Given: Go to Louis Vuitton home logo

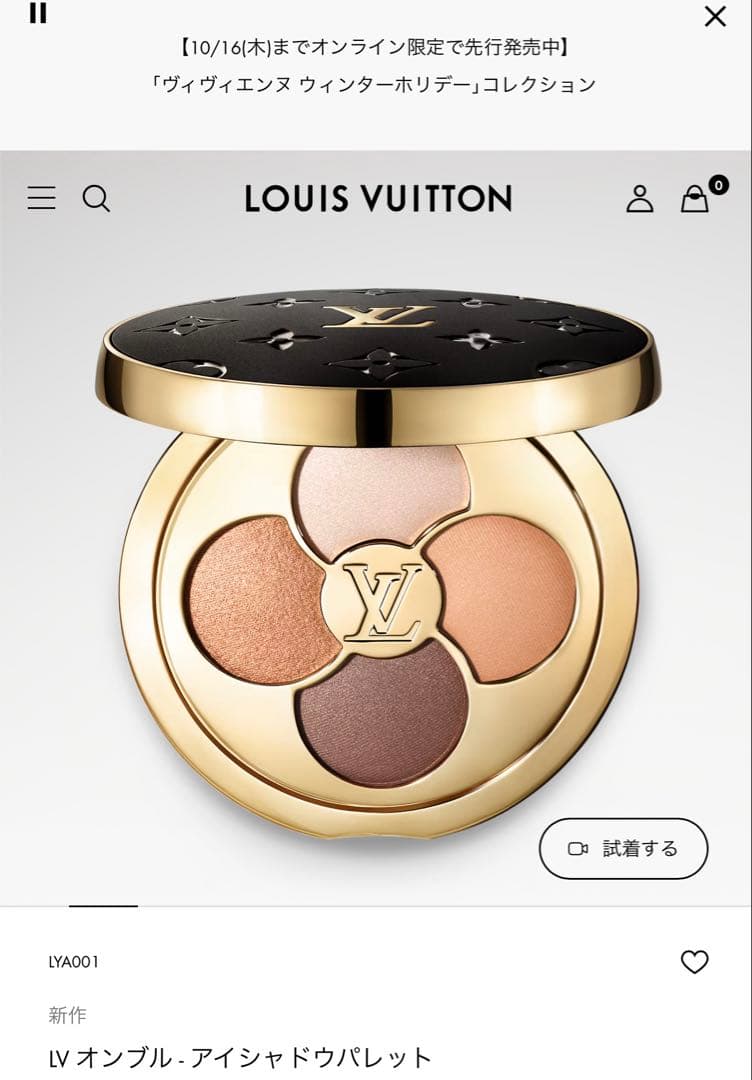Looking at the screenshot, I should tap(378, 198).
